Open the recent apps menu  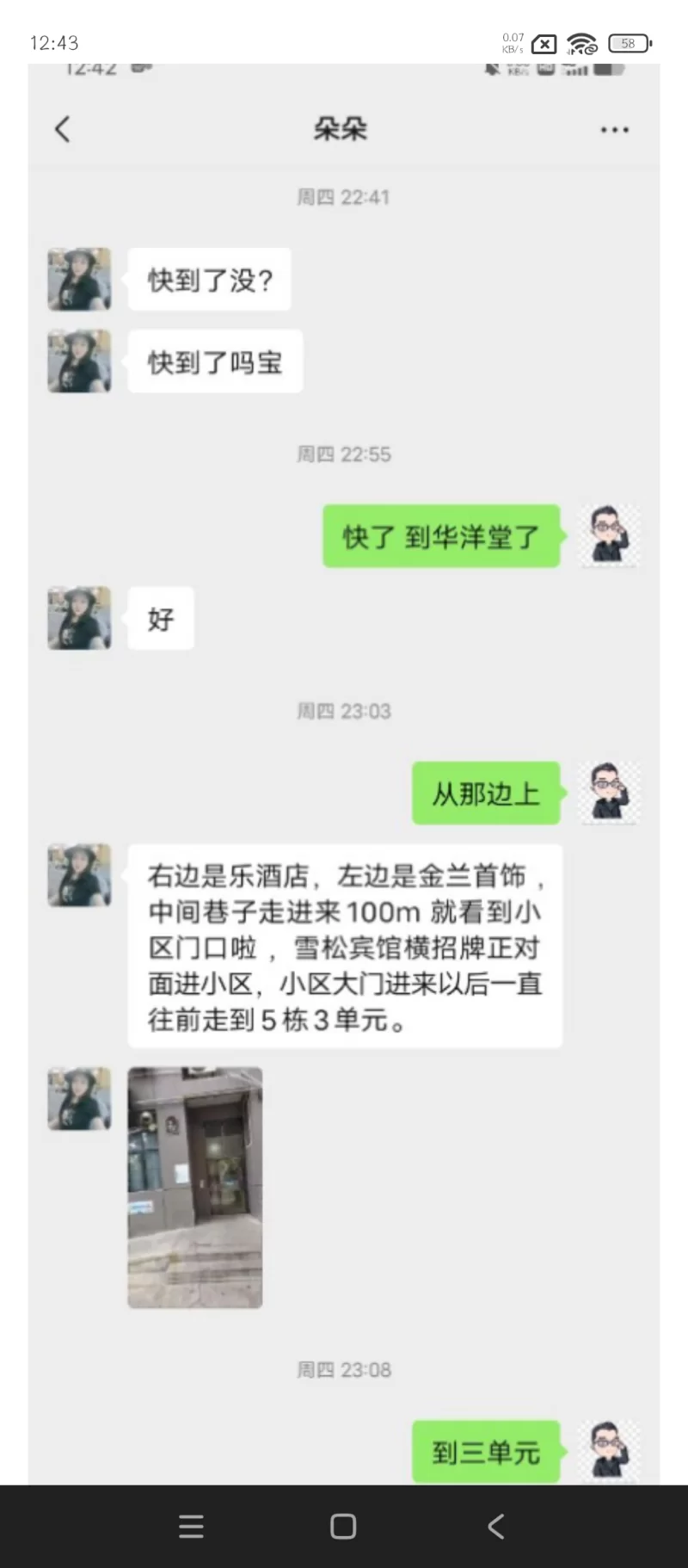[191, 1527]
